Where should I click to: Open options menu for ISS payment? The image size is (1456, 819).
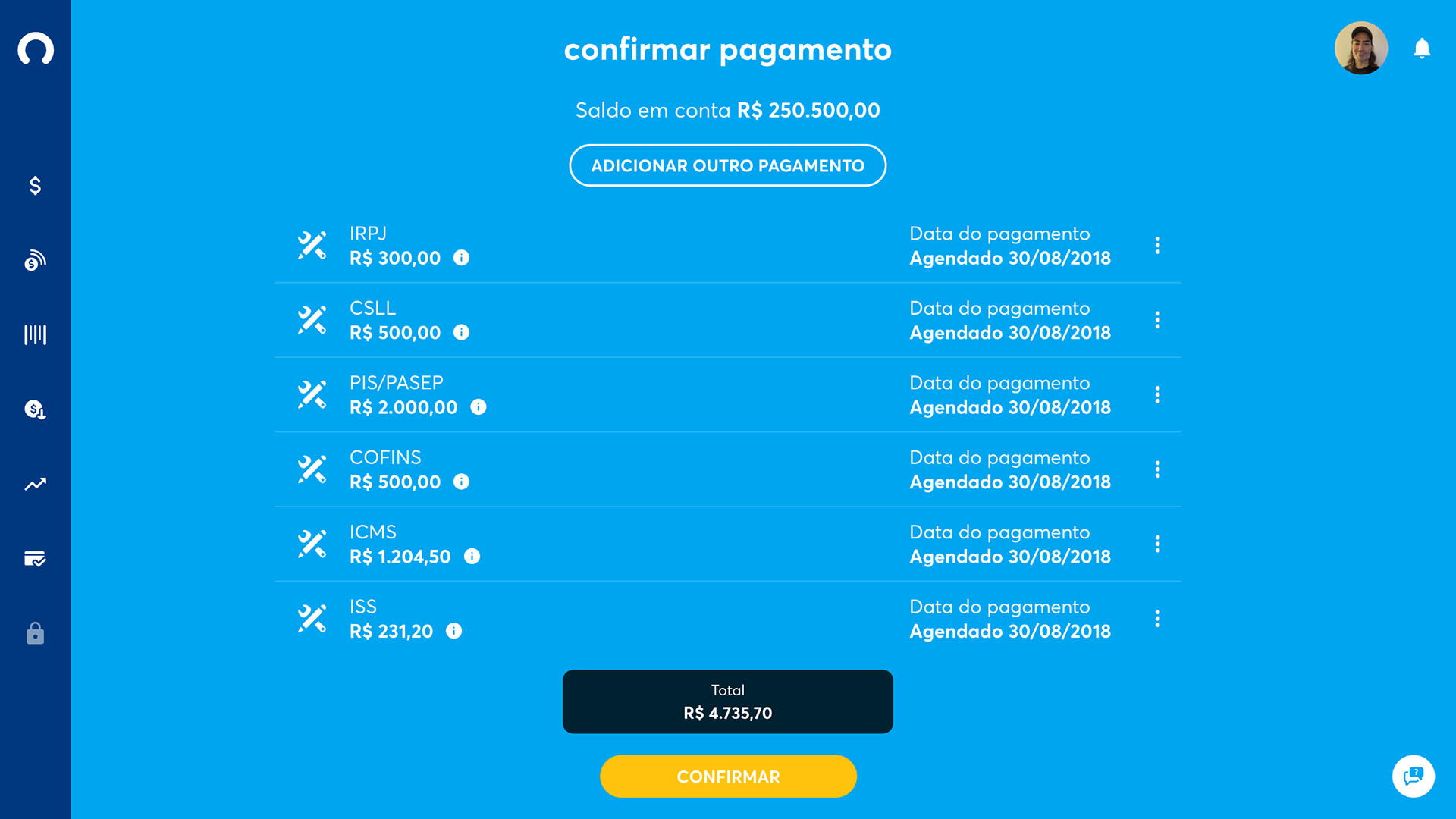pyautogui.click(x=1157, y=619)
